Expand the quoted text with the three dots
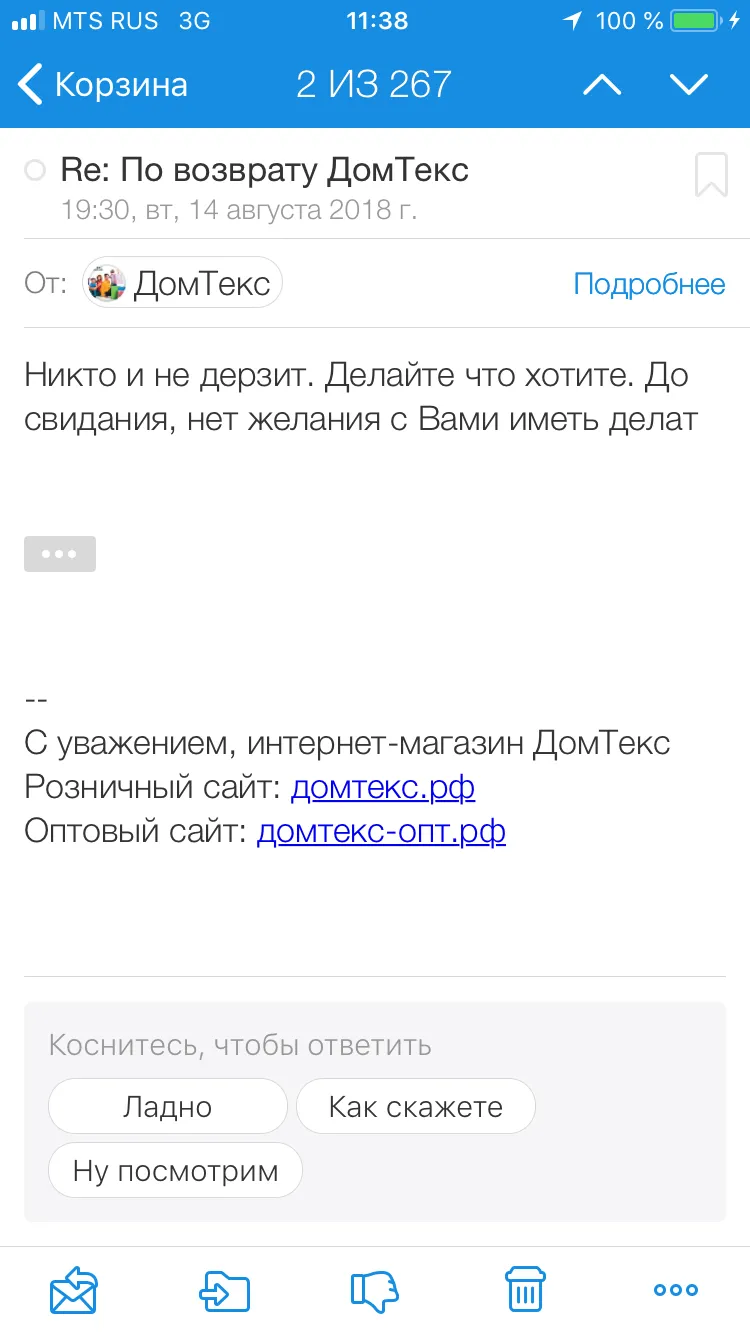This screenshot has height=1334, width=750. coord(60,554)
